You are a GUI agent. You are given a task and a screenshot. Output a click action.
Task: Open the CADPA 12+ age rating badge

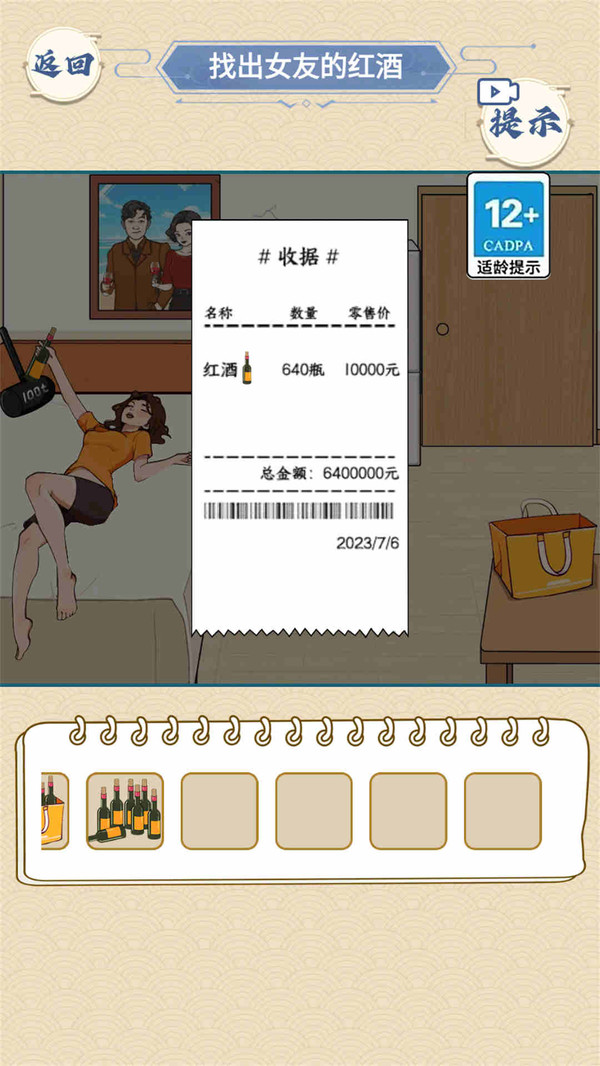pos(508,225)
